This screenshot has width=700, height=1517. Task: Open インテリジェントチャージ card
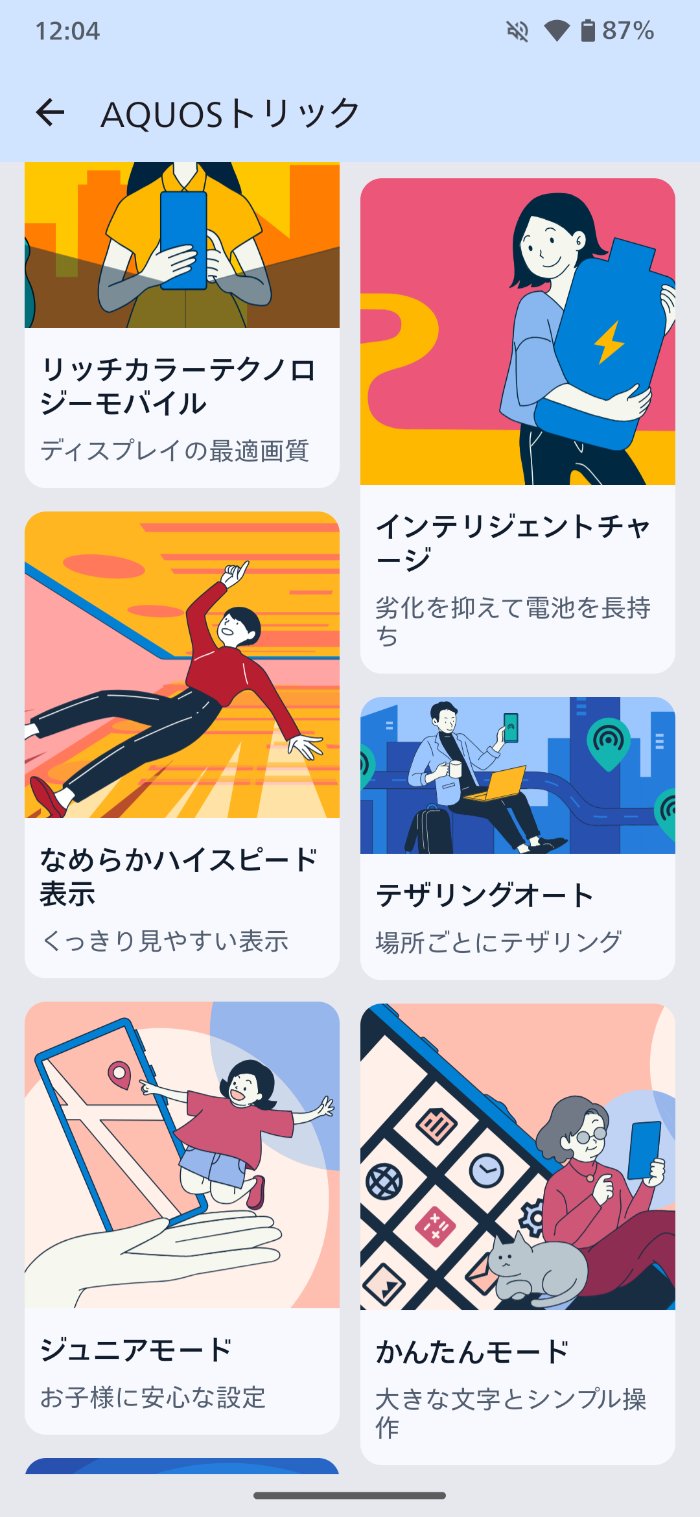point(517,425)
